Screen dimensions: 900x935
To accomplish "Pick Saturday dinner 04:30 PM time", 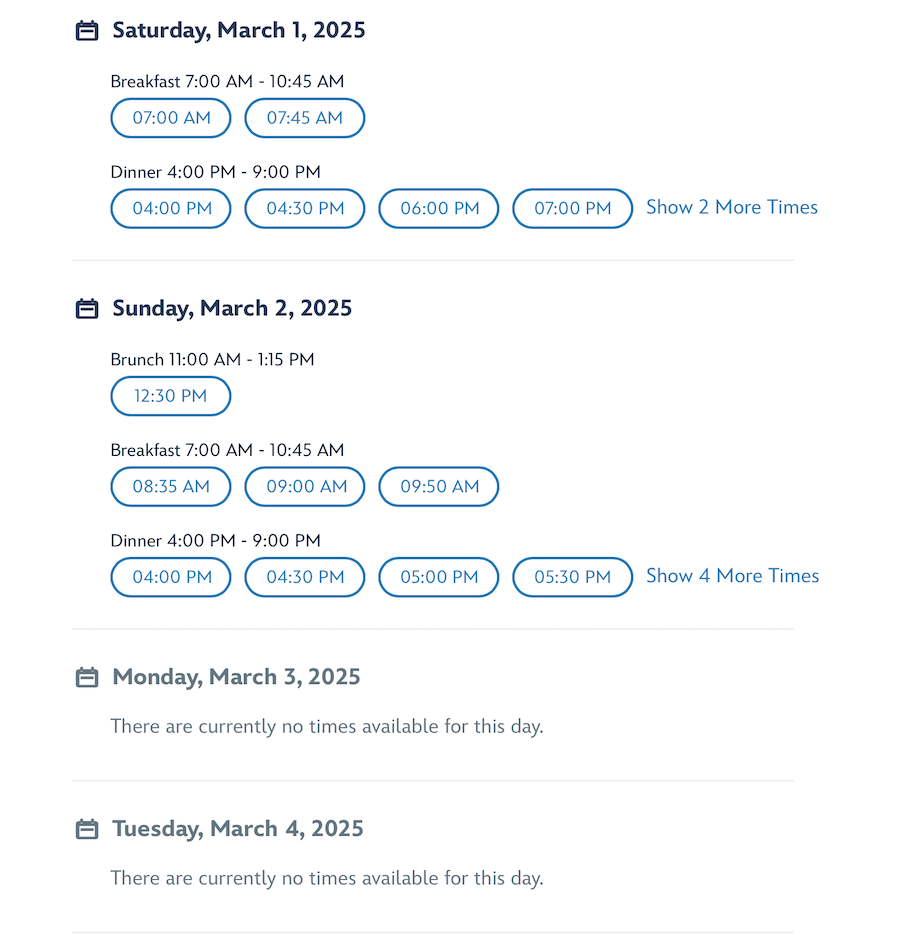I will pyautogui.click(x=305, y=208).
